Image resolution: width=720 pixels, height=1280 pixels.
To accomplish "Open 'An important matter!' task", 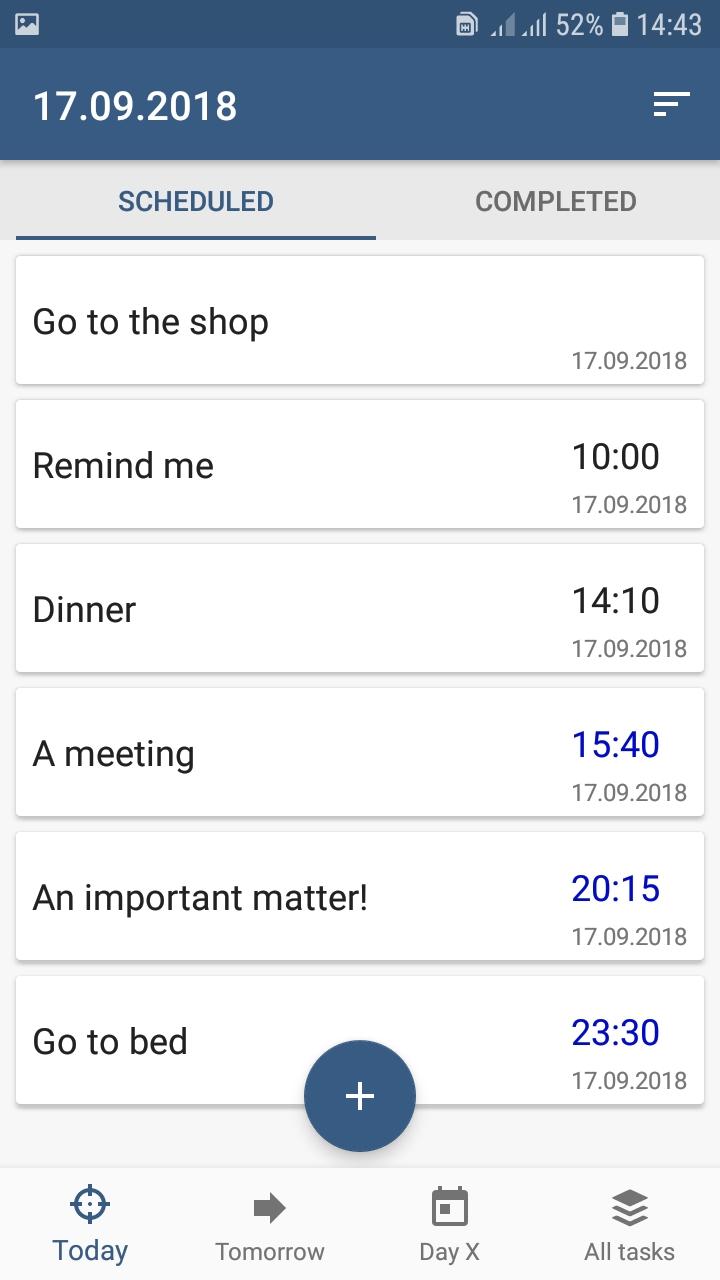I will point(200,896).
